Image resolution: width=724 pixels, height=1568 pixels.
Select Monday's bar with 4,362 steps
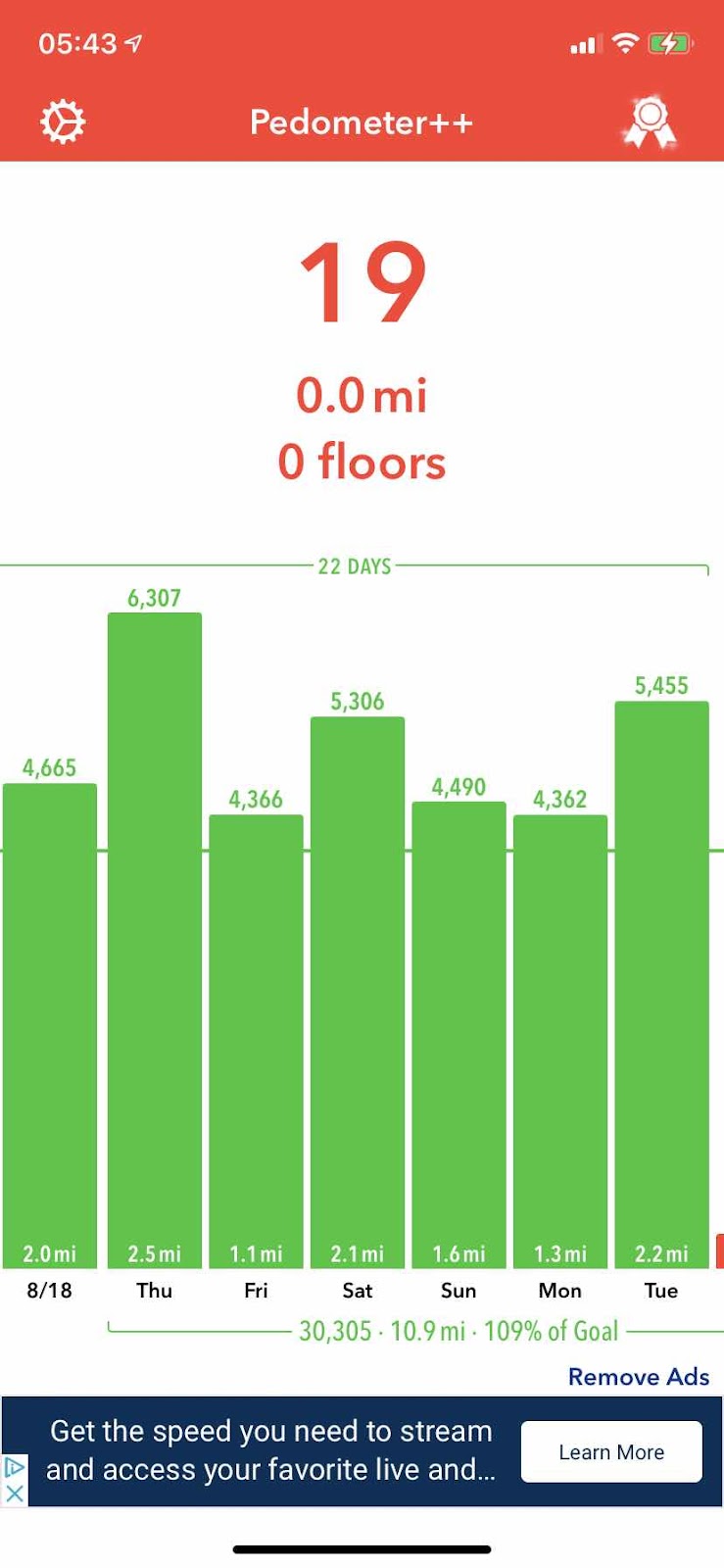[x=560, y=1041]
